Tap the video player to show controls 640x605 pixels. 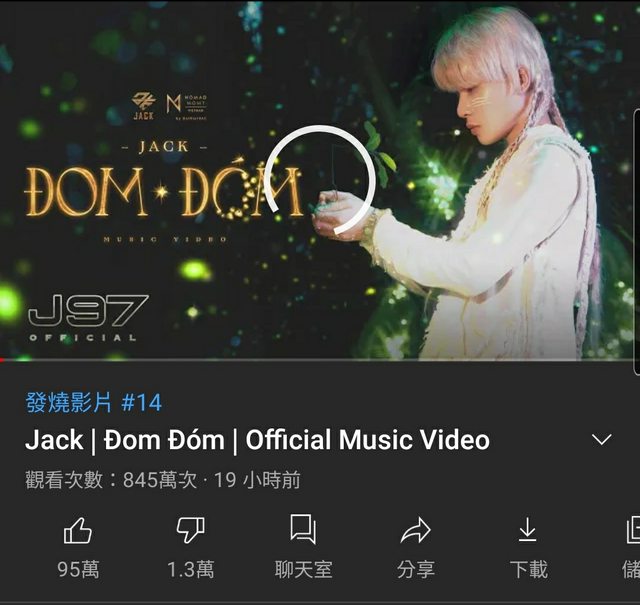pyautogui.click(x=320, y=180)
